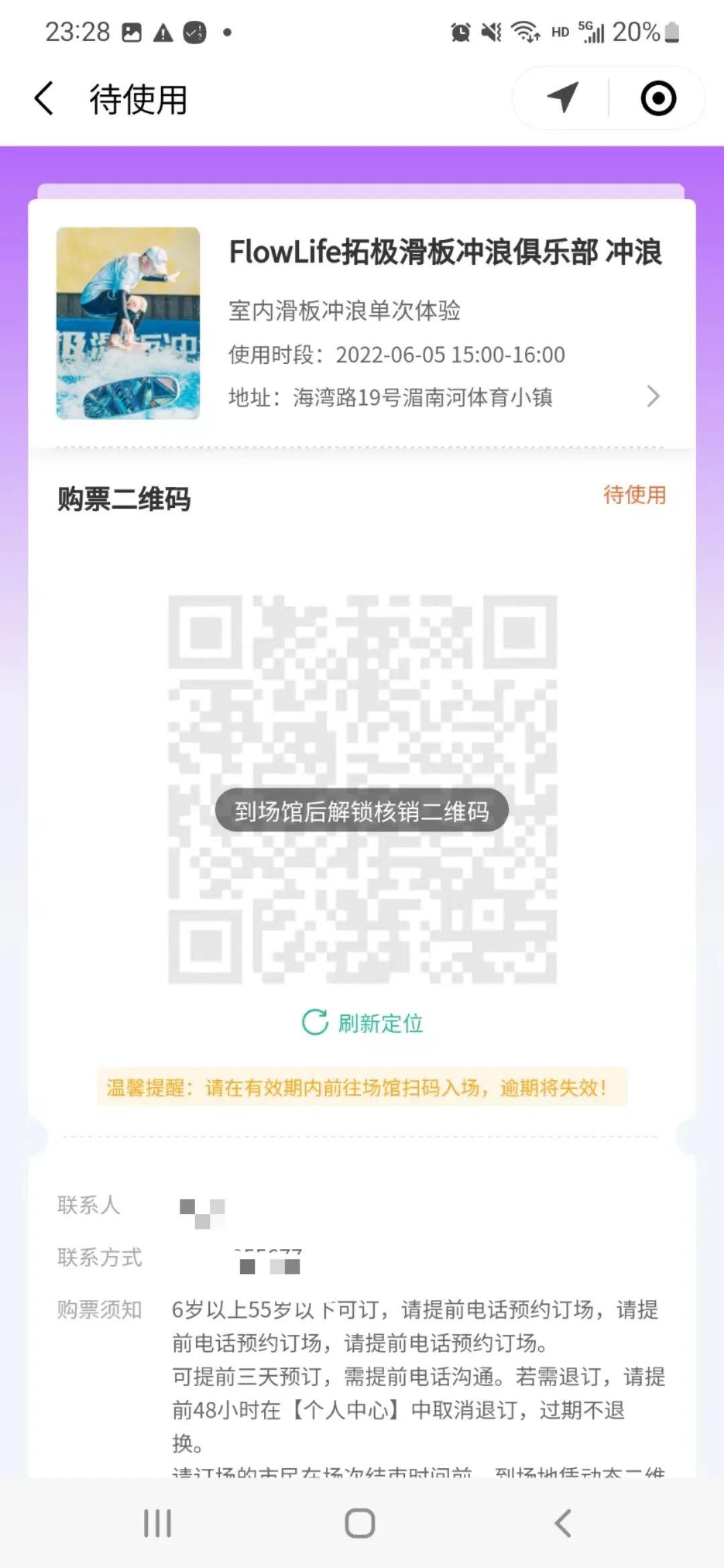The image size is (724, 1568).
Task: Open the recent apps overview
Action: click(x=158, y=1523)
